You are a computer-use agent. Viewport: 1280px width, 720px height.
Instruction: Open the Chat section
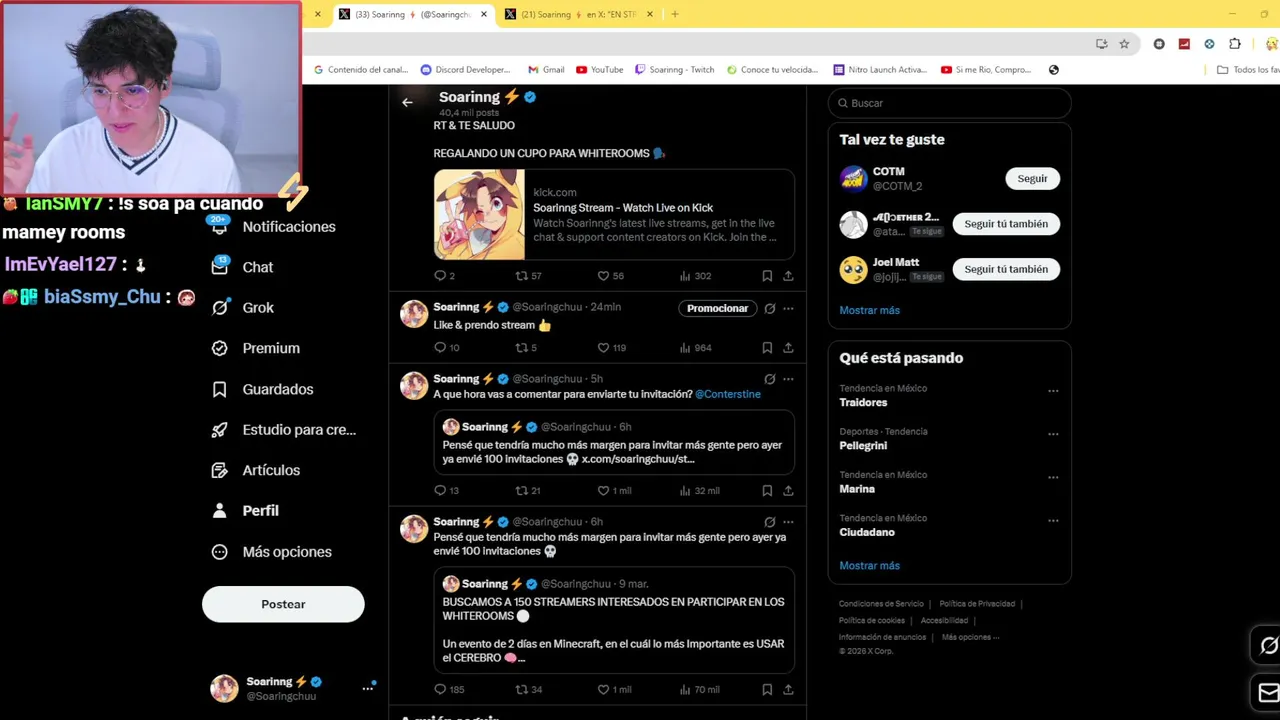click(257, 267)
